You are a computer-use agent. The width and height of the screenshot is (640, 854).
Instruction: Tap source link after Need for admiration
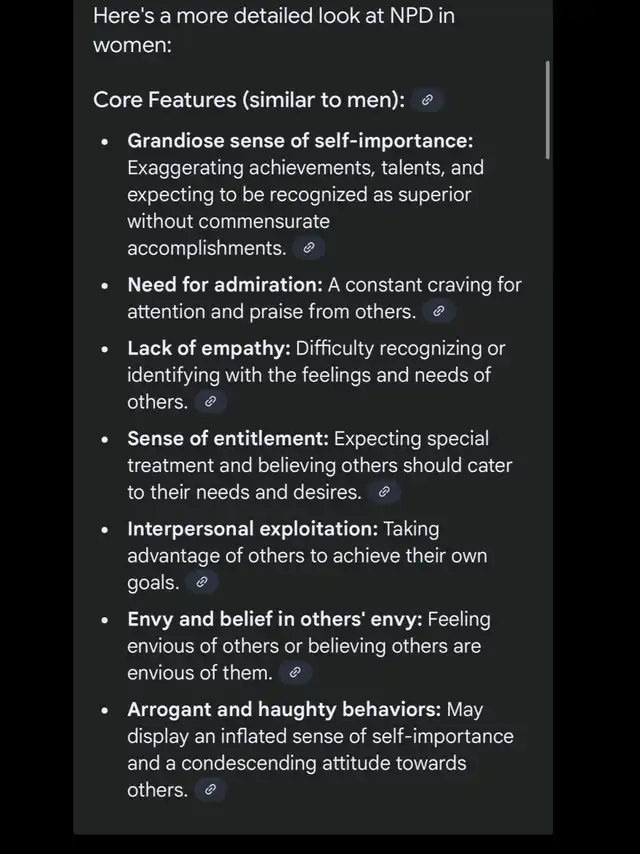(438, 312)
